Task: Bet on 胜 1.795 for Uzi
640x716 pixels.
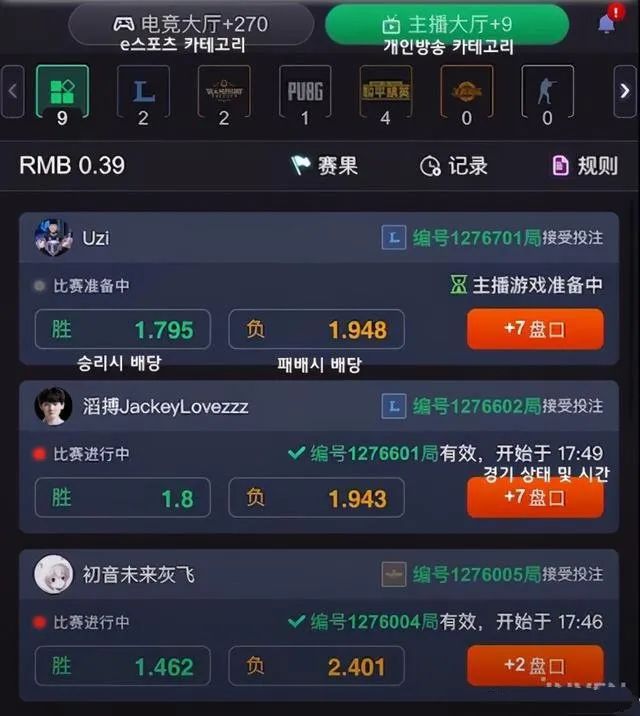Action: [x=123, y=329]
